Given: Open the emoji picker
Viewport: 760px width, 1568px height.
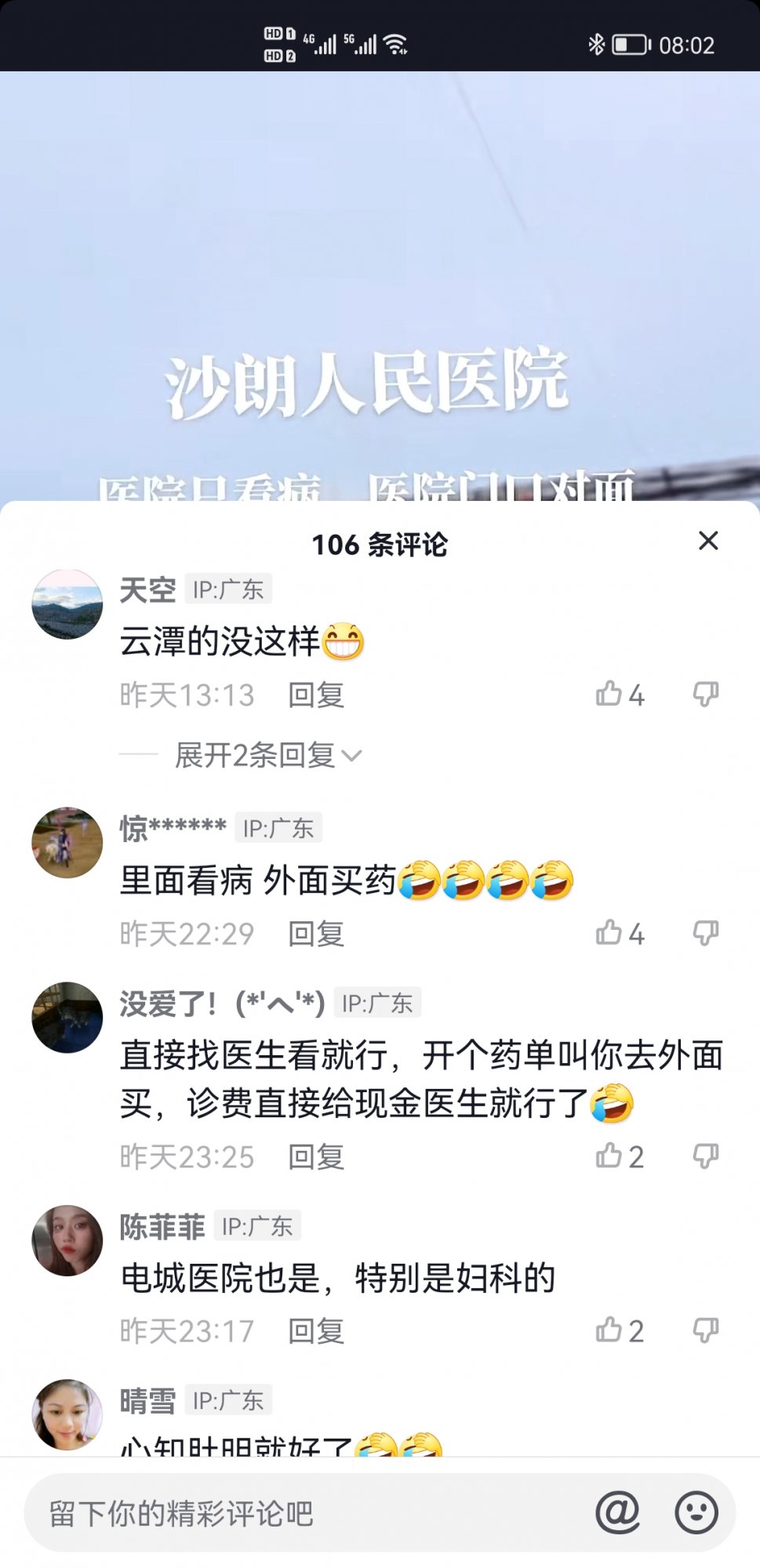Looking at the screenshot, I should click(696, 1512).
